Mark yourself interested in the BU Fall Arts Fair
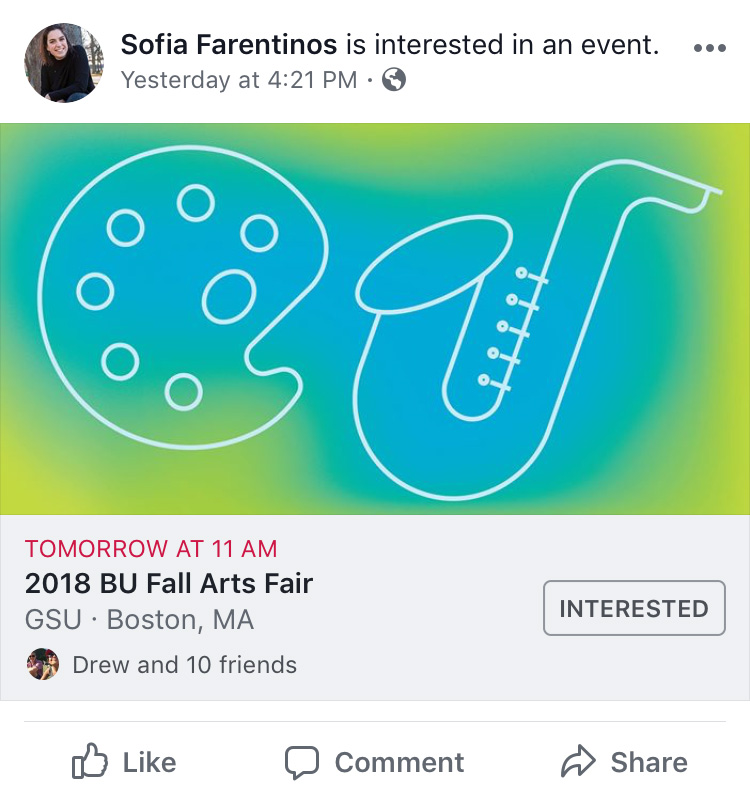The width and height of the screenshot is (750, 799). click(634, 607)
